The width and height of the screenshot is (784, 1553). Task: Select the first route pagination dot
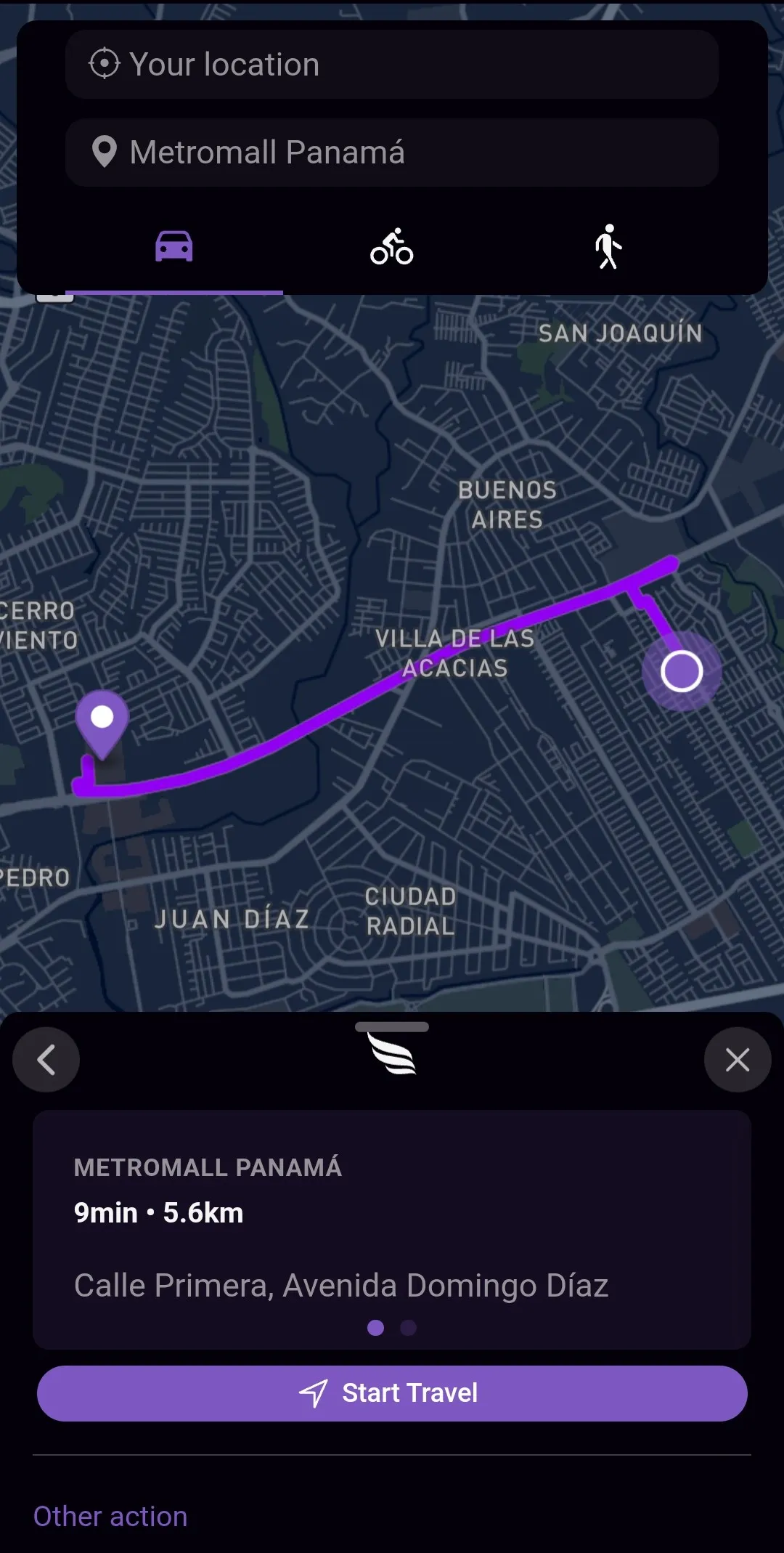click(x=377, y=1329)
